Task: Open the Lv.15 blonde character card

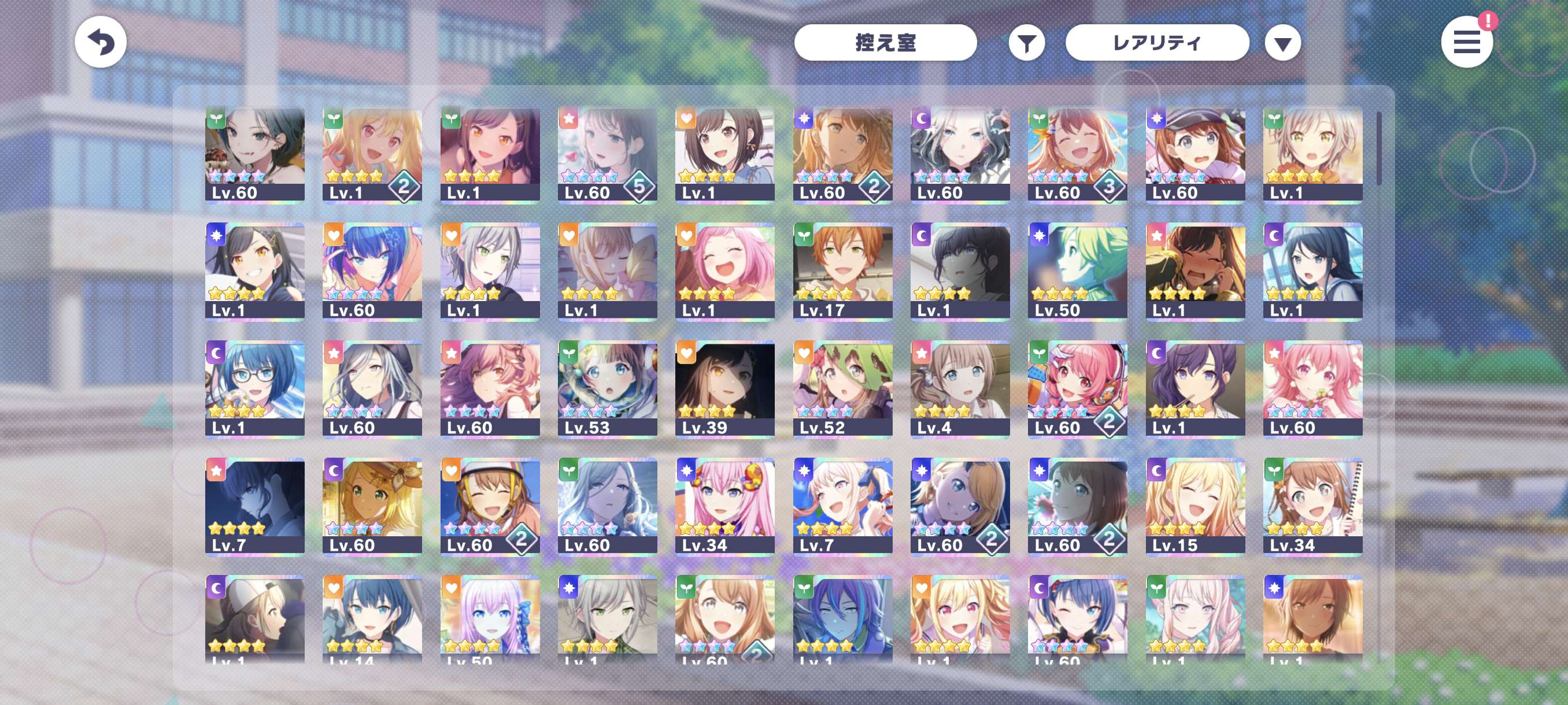Action: (1195, 507)
